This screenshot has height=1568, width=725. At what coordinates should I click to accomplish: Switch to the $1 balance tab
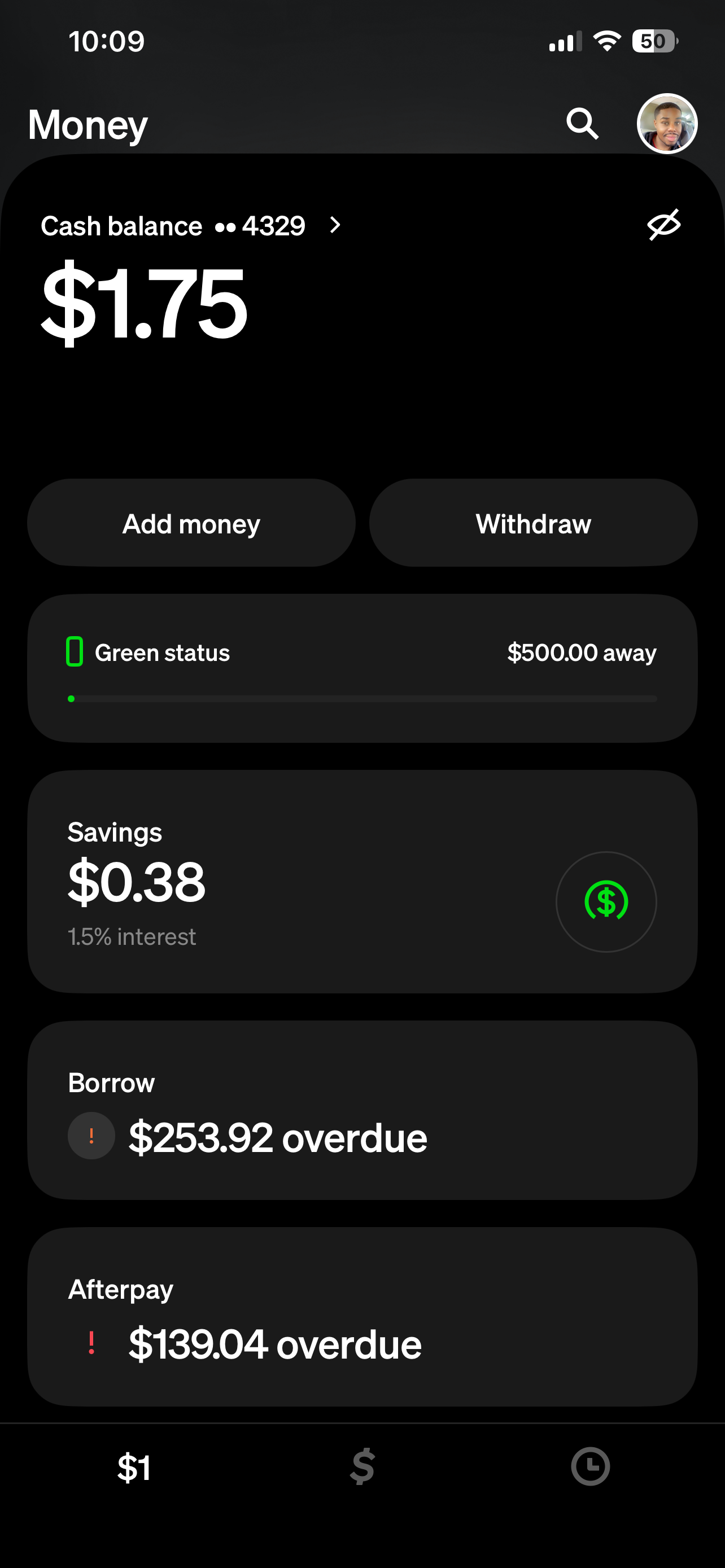coord(134,1467)
